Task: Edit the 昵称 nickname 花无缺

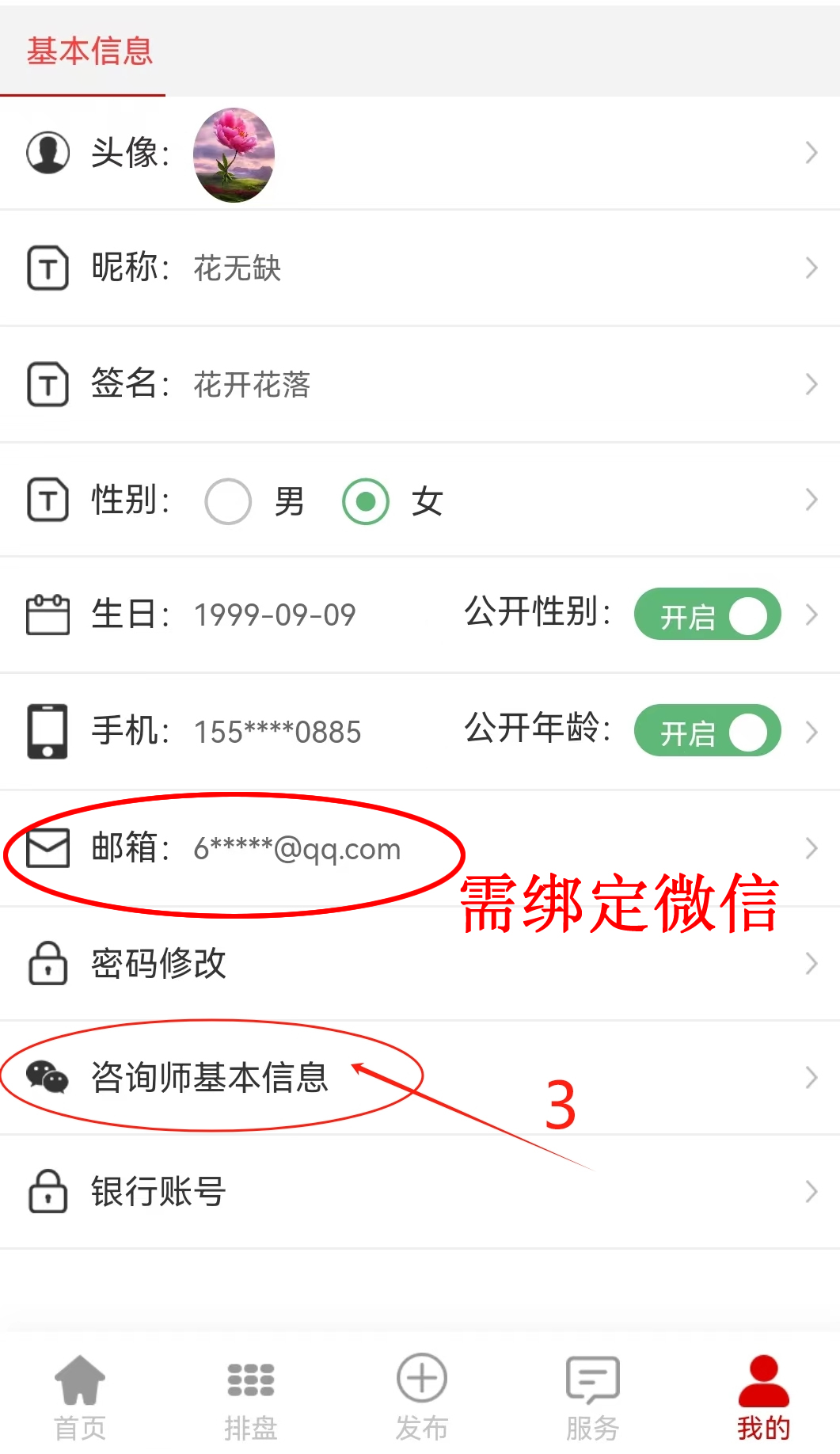Action: [238, 268]
